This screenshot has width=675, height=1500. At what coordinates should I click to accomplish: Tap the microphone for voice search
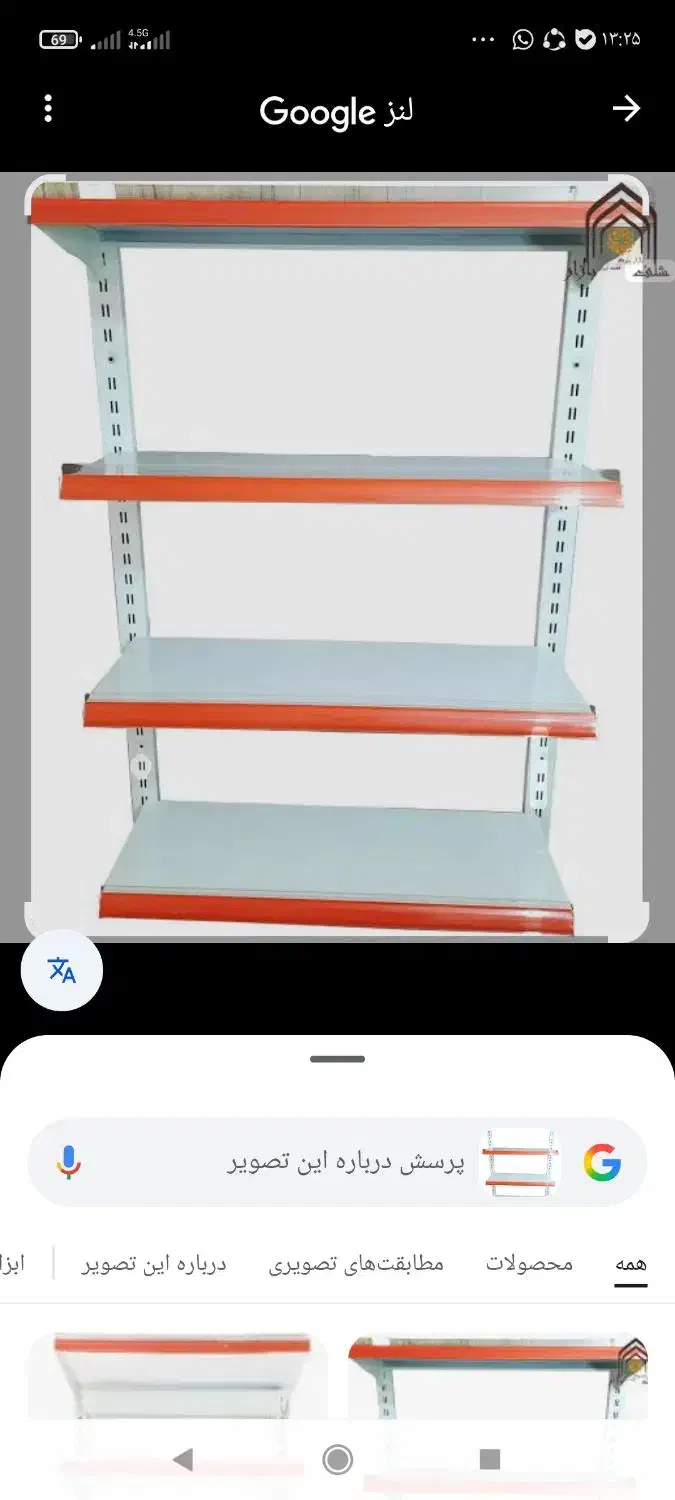point(69,1163)
